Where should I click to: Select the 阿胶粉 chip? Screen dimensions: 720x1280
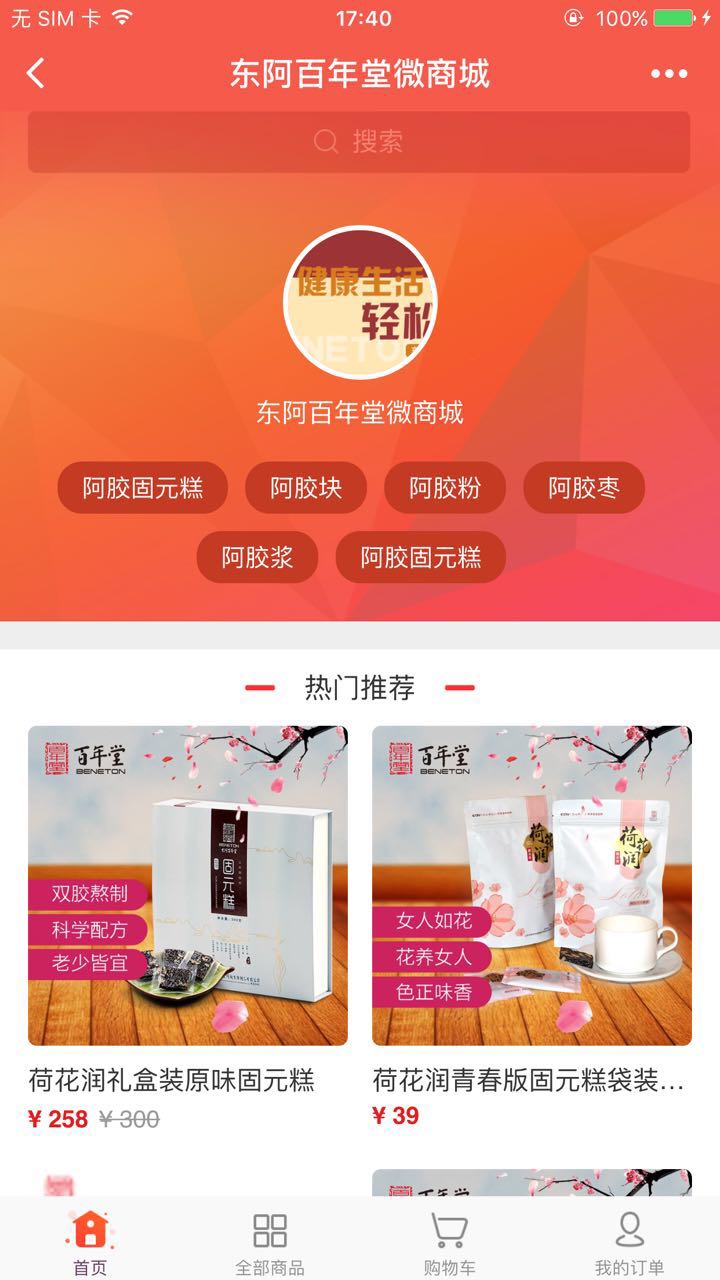[445, 488]
